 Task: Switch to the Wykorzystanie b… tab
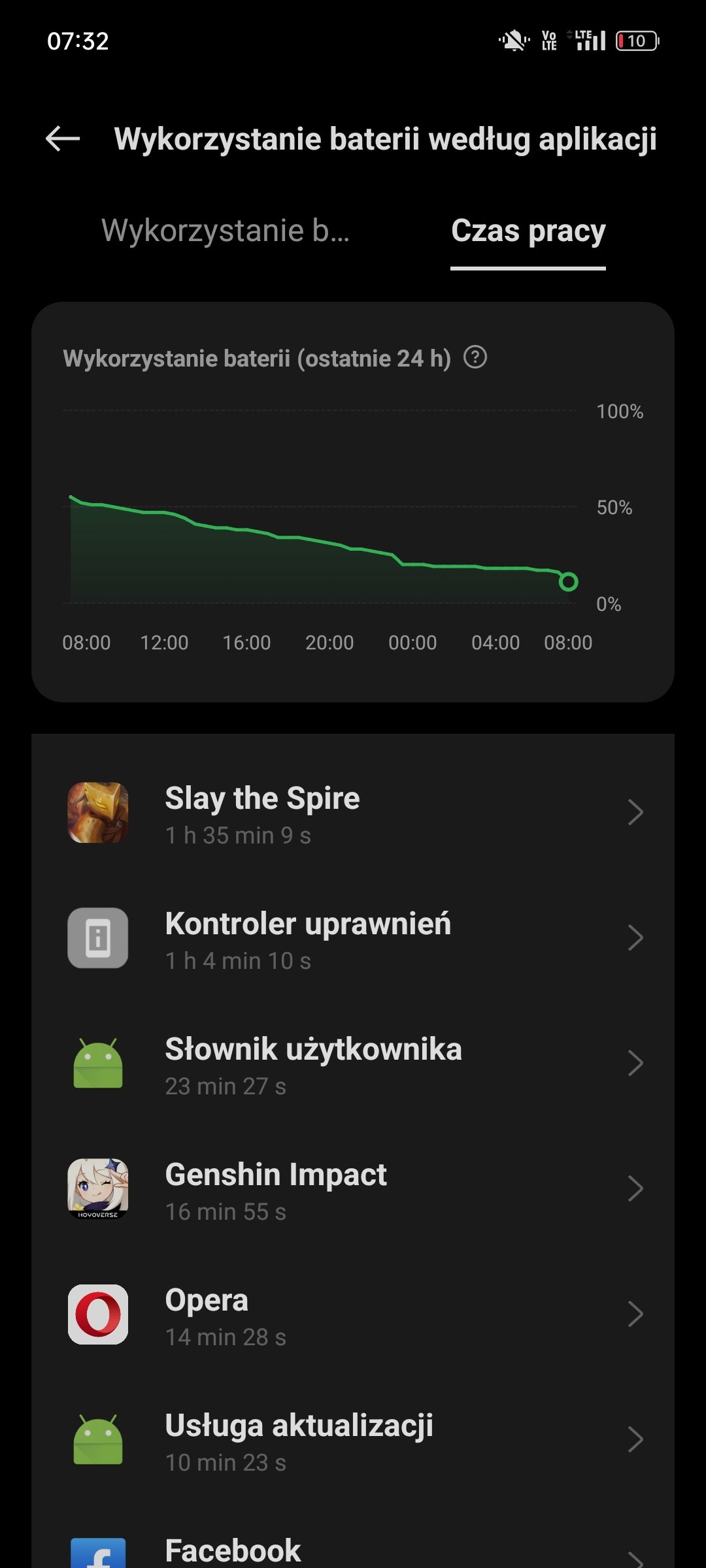point(226,231)
